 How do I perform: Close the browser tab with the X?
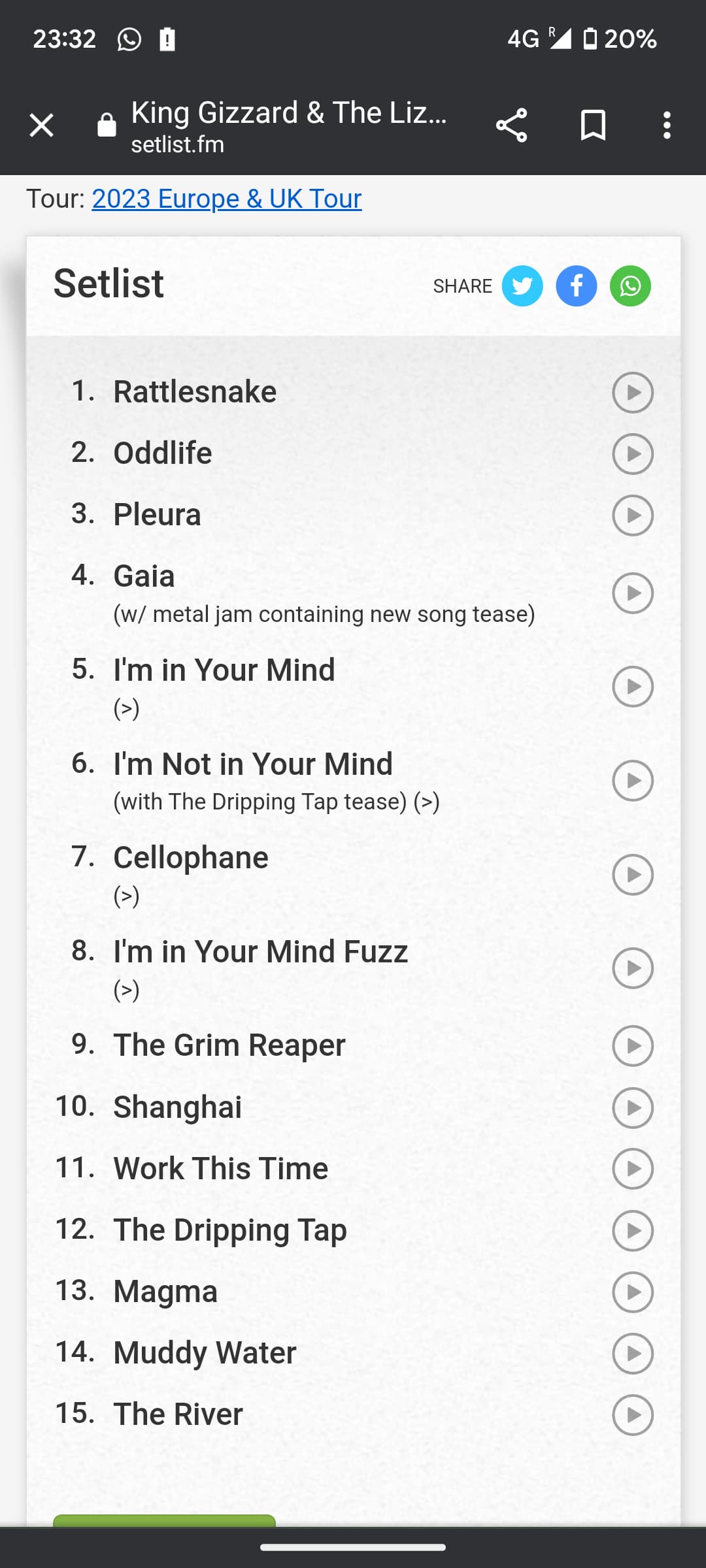click(41, 125)
